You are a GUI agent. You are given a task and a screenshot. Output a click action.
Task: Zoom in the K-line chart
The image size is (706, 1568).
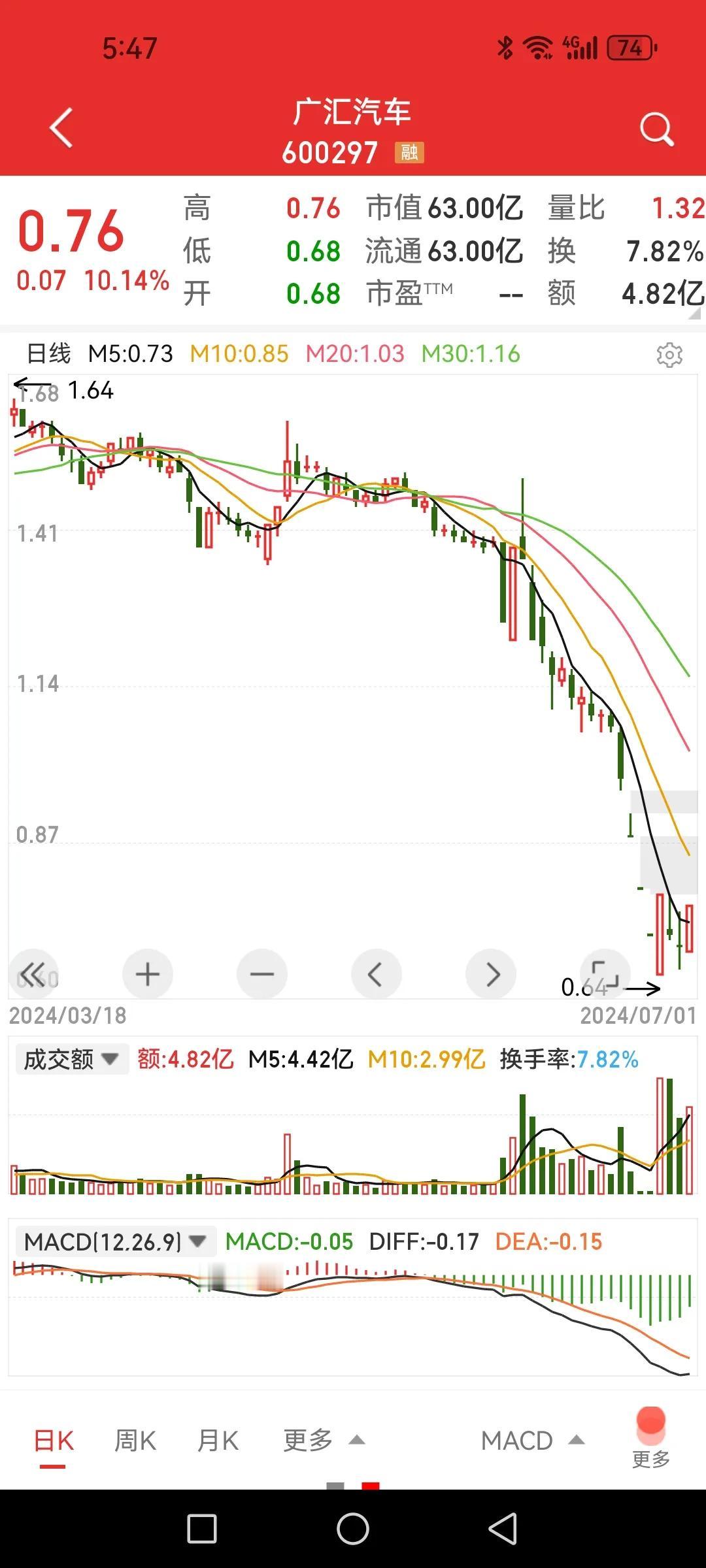click(148, 973)
